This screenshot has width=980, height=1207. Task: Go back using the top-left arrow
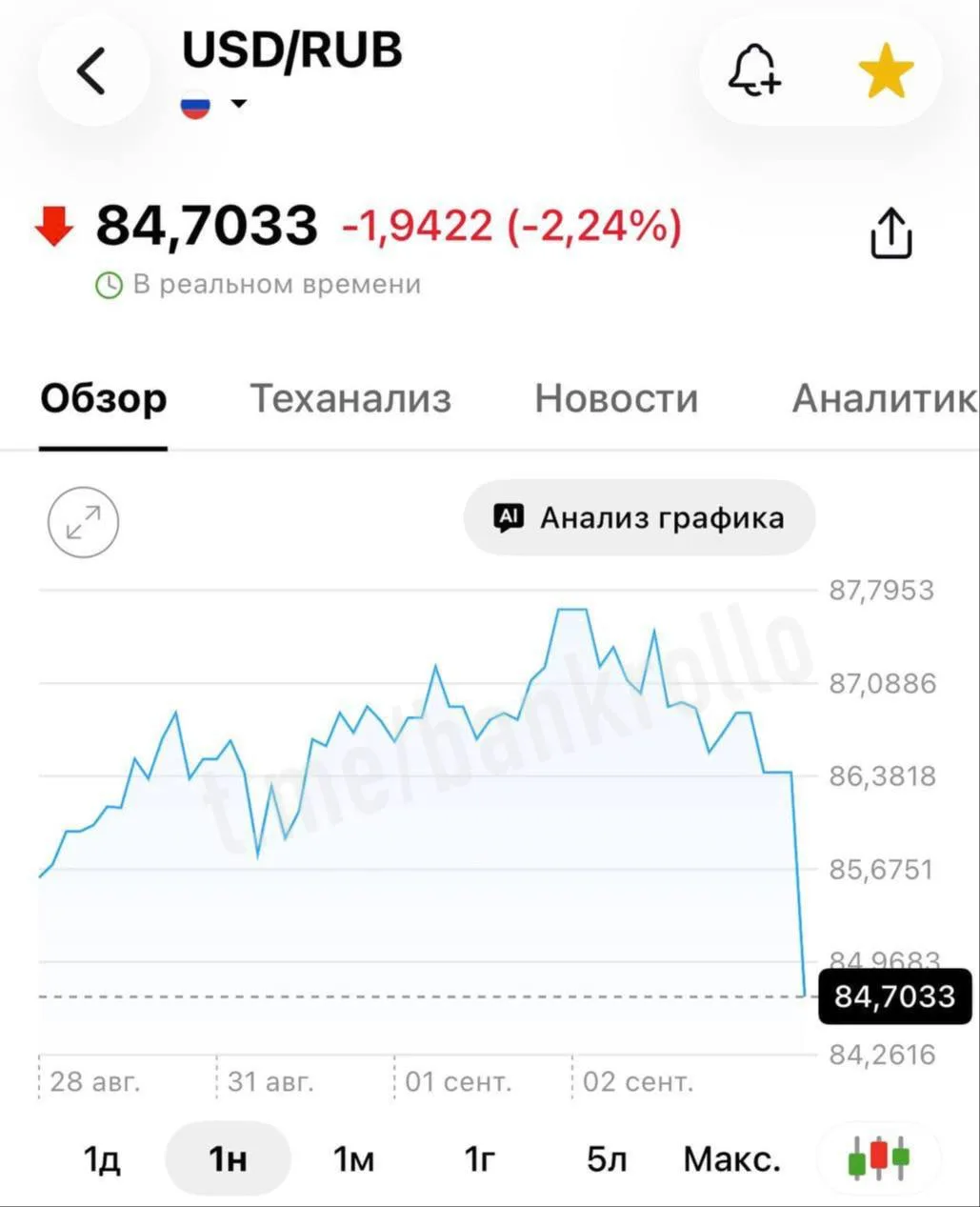coord(92,70)
